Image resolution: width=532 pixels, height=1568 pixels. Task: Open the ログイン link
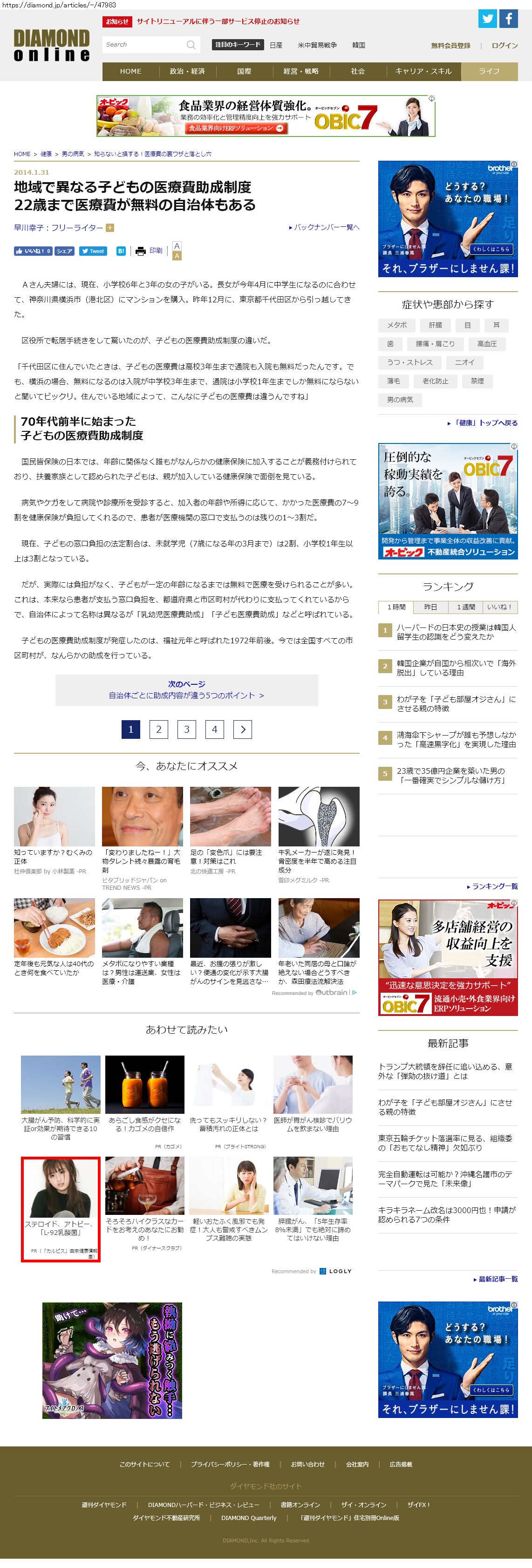505,46
